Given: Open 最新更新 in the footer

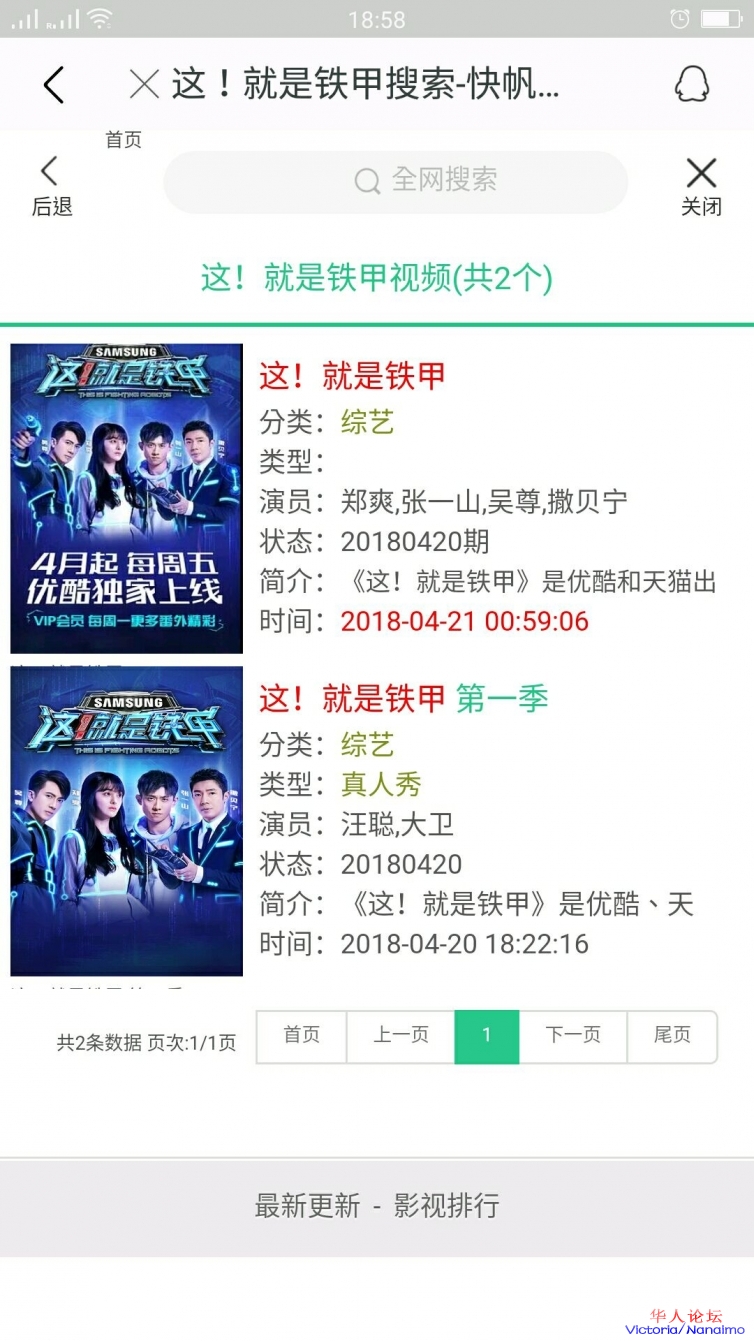Looking at the screenshot, I should (x=307, y=1205).
